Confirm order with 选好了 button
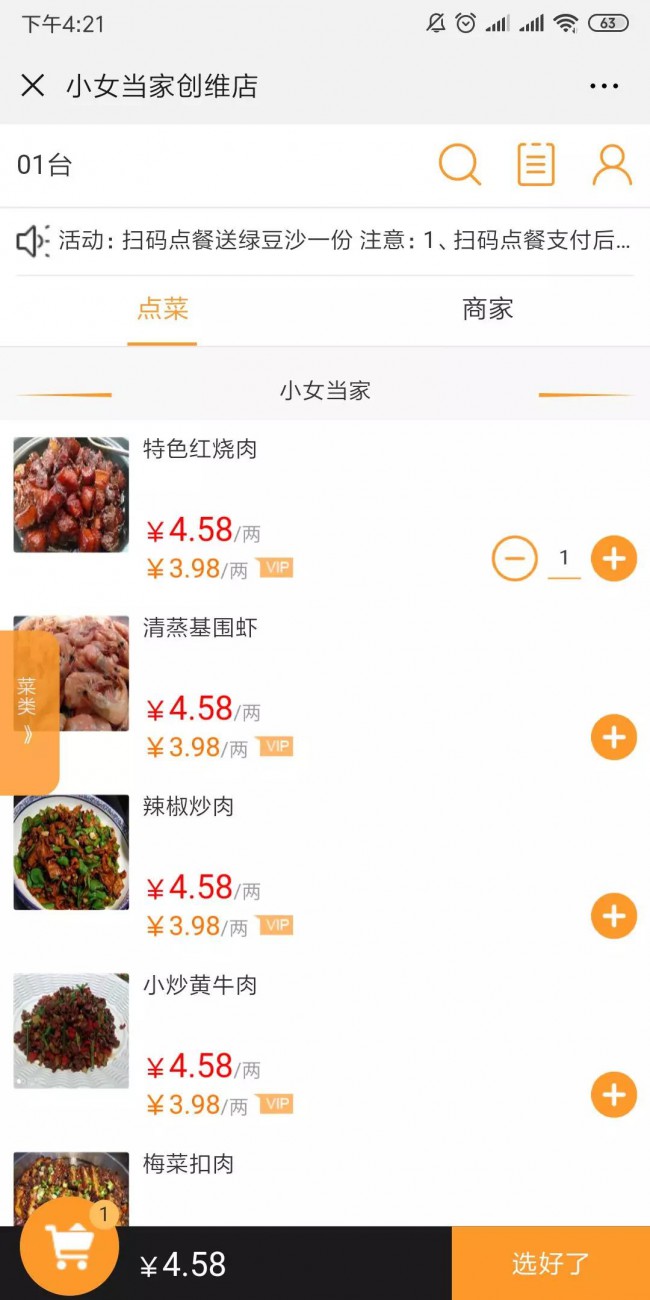The width and height of the screenshot is (650, 1300). [x=551, y=1263]
